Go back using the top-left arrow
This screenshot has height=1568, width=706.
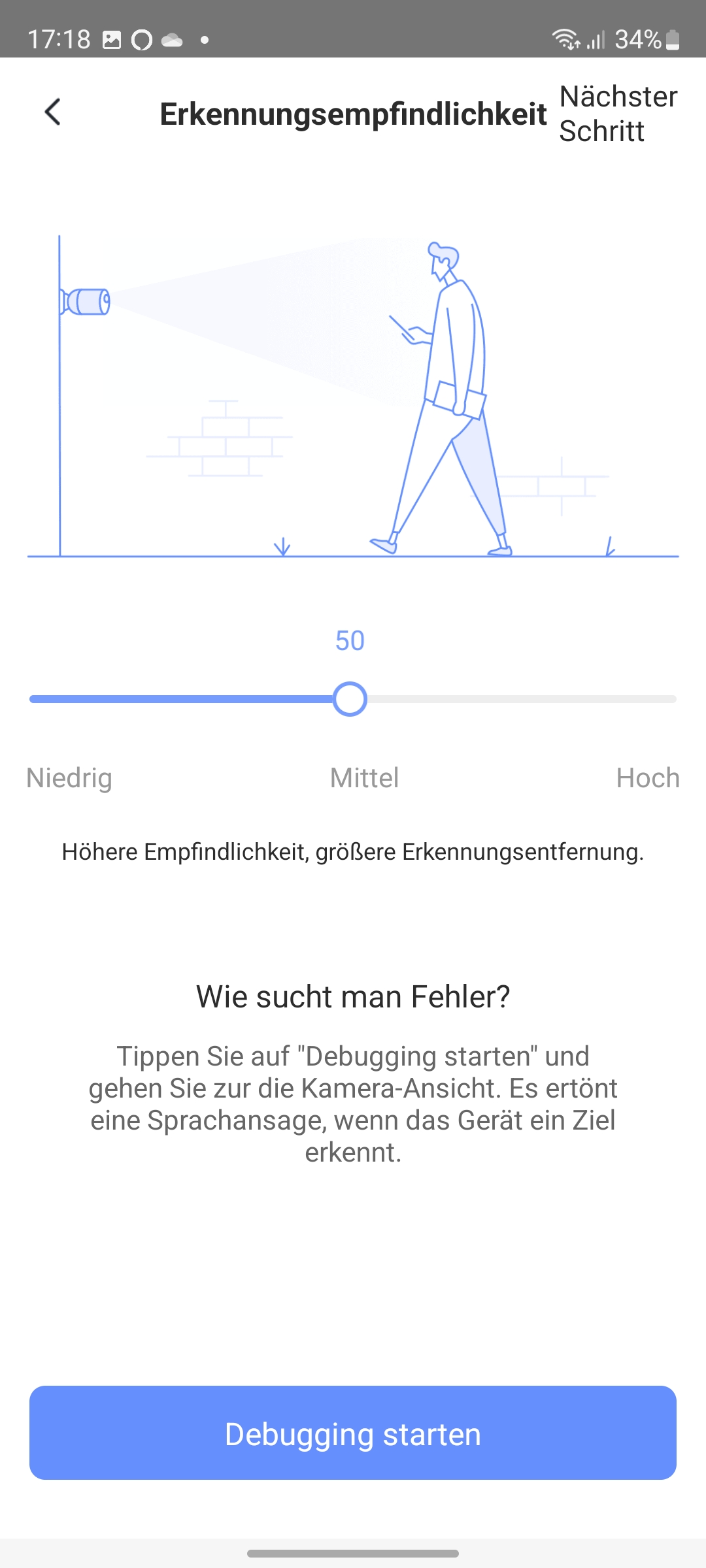[53, 112]
